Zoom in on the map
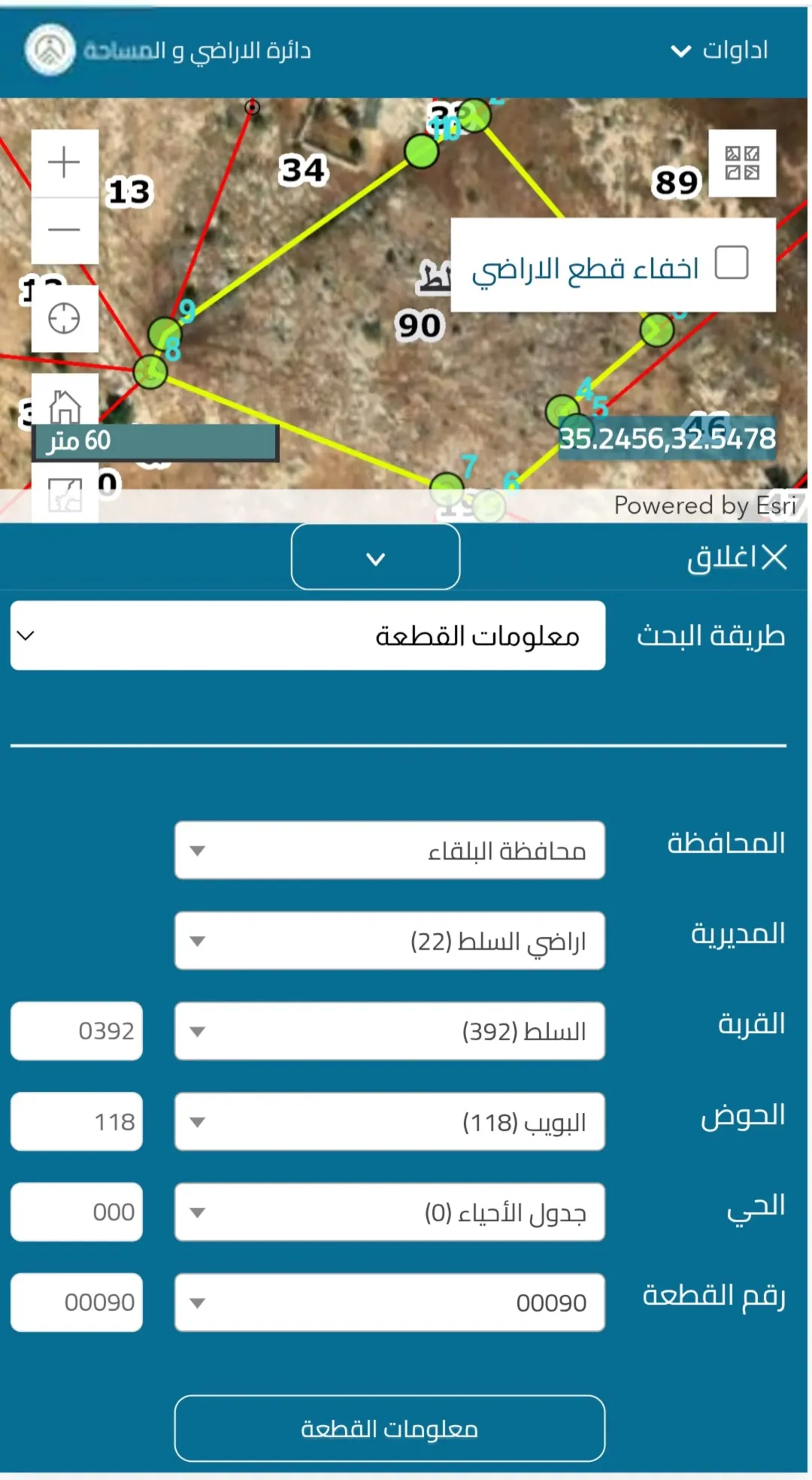The width and height of the screenshot is (812, 1480). point(65,163)
